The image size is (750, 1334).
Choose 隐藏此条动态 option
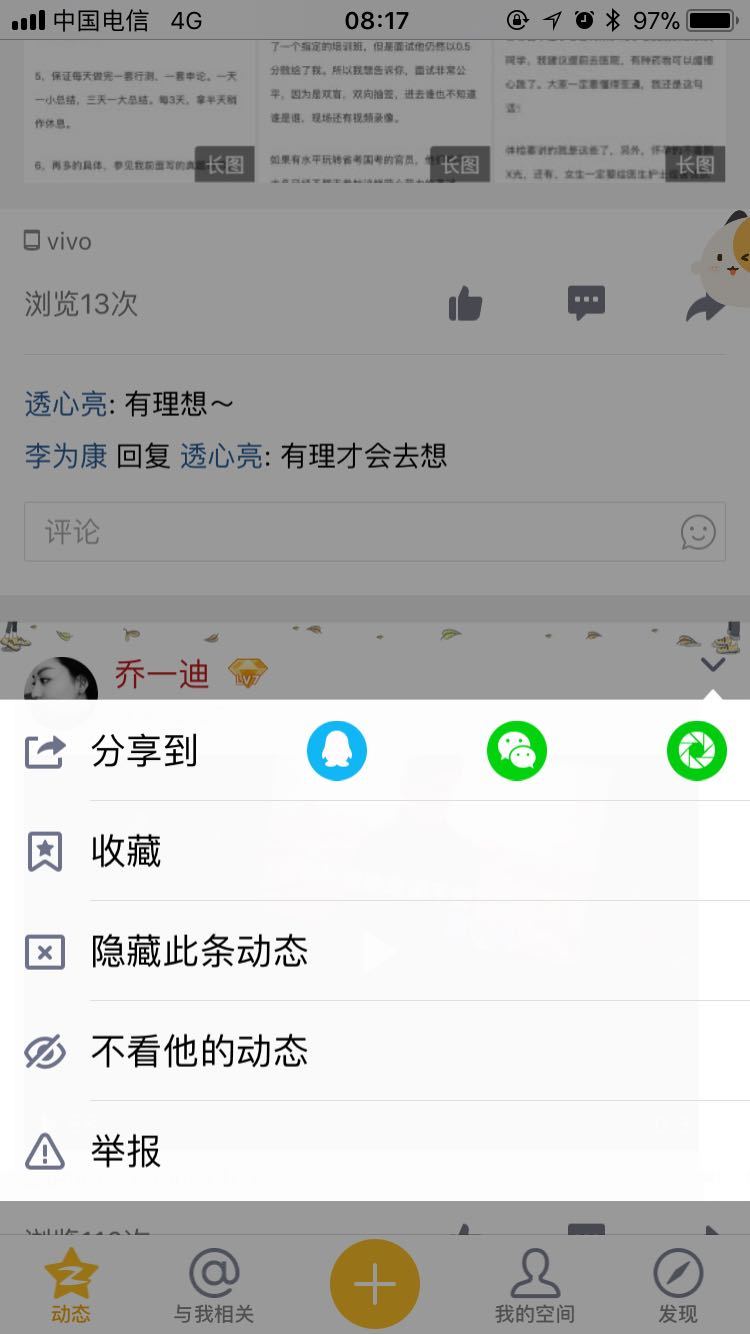click(199, 951)
